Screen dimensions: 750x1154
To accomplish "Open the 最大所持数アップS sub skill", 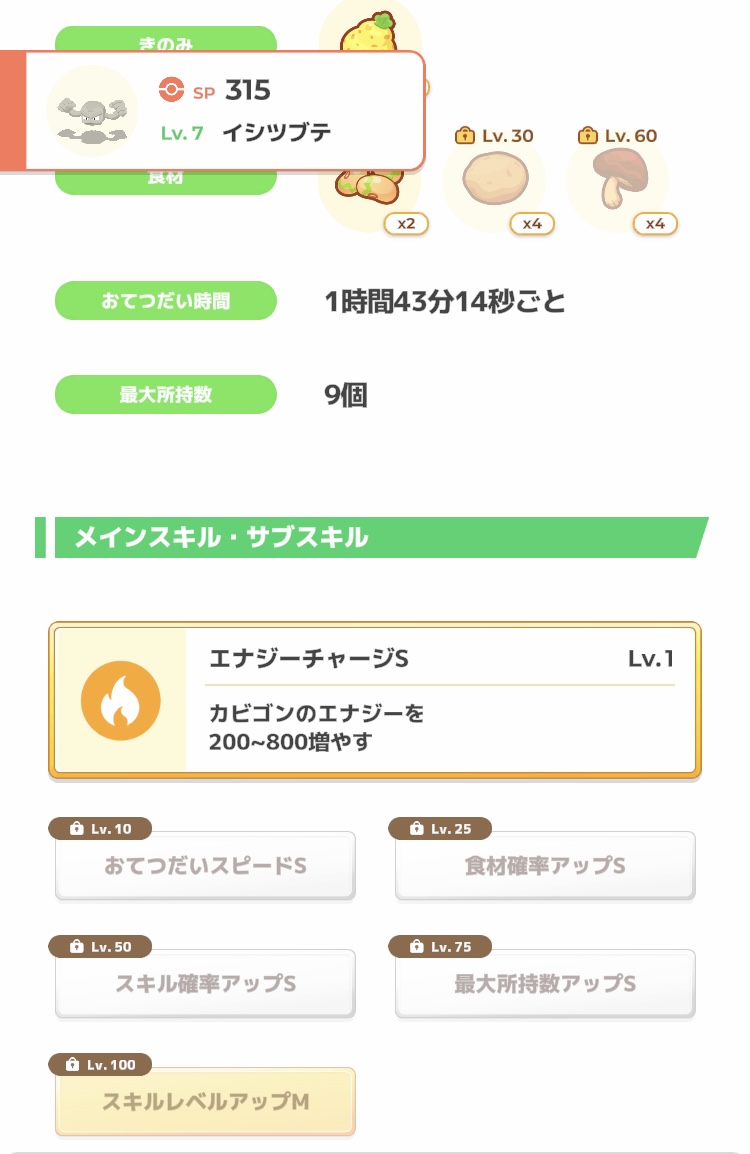I will [545, 983].
